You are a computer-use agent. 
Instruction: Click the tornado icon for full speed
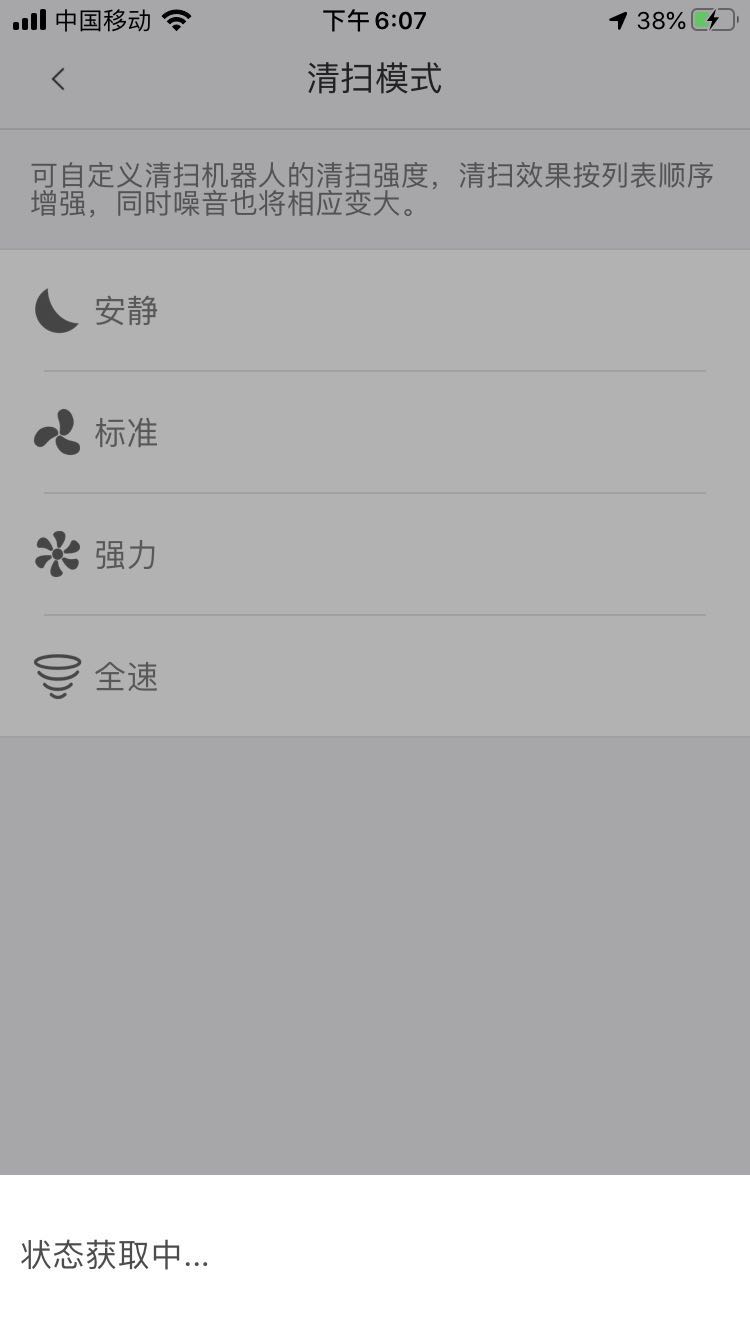click(57, 676)
